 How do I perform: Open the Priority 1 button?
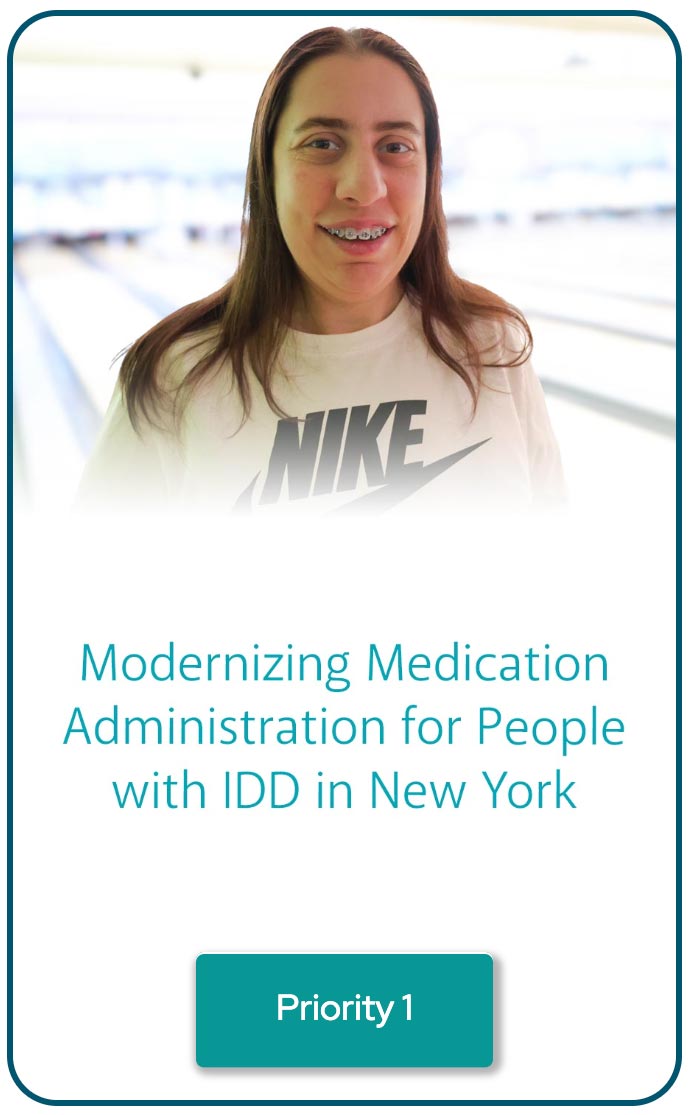344,1009
